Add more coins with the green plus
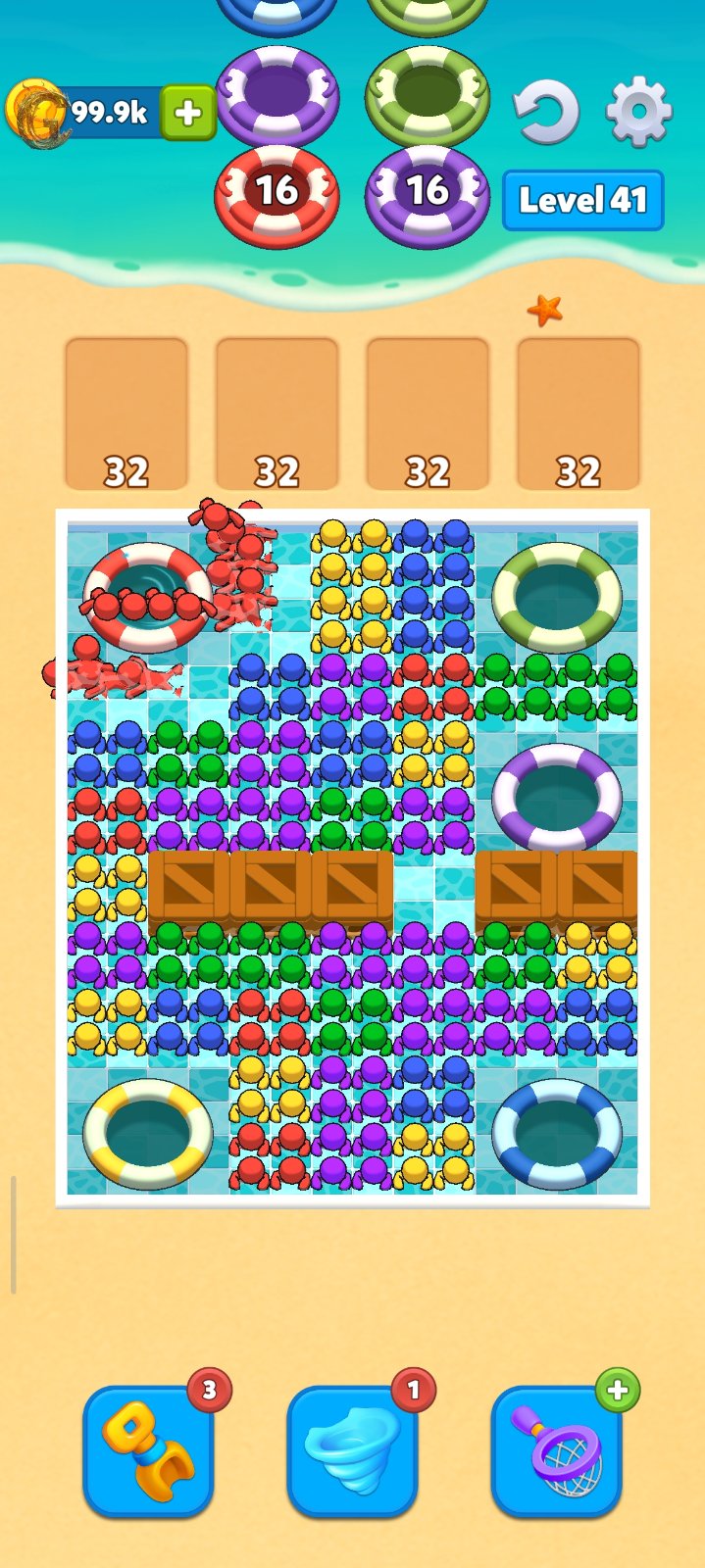Image resolution: width=705 pixels, height=1568 pixels. tap(187, 113)
